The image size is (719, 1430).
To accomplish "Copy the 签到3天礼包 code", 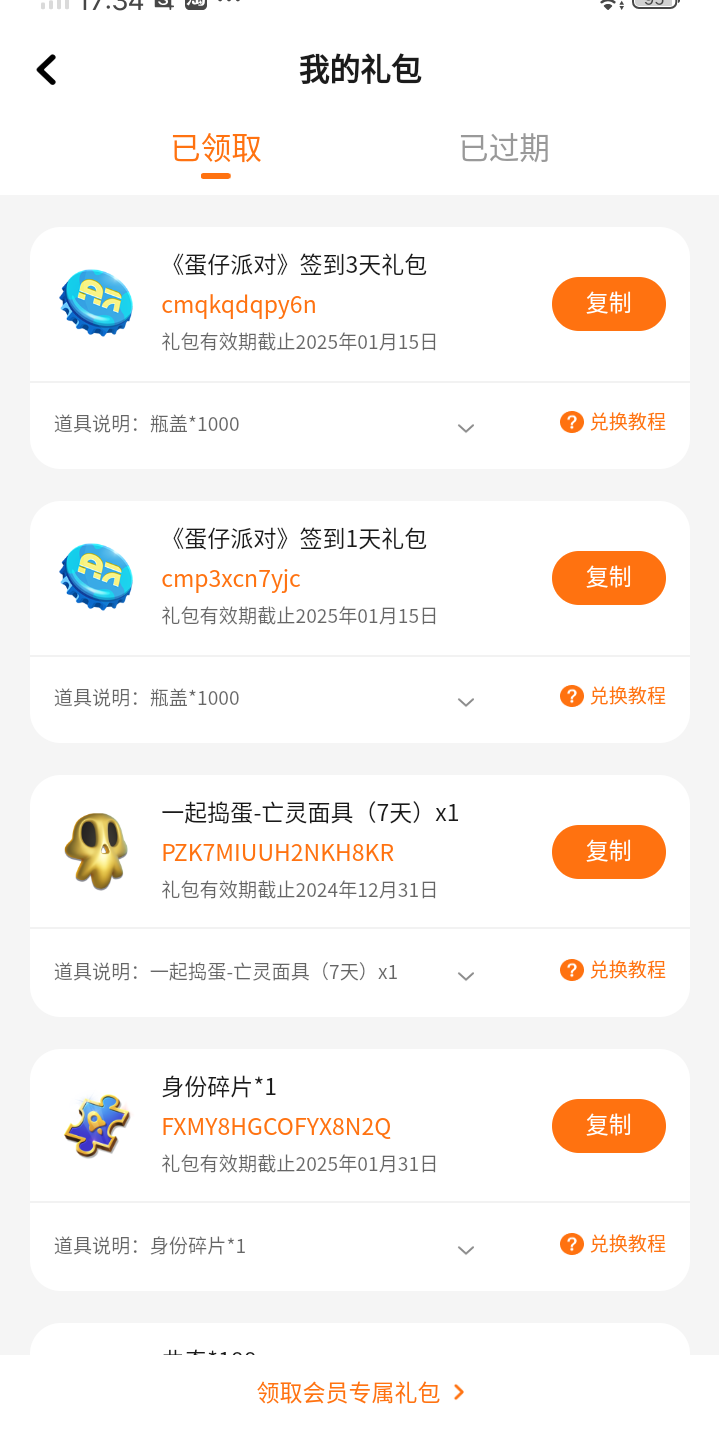I will [x=608, y=304].
